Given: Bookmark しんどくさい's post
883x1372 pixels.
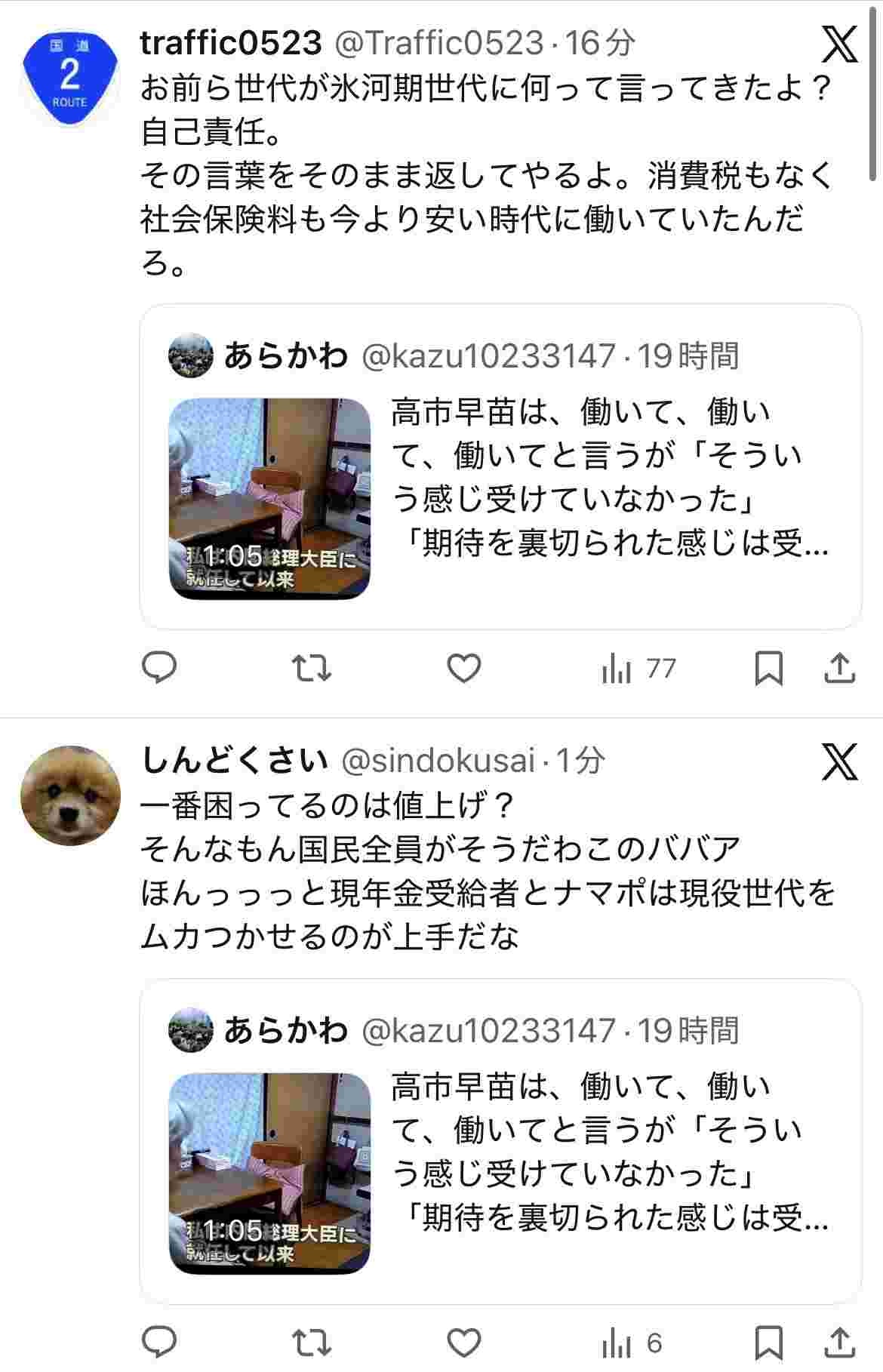Looking at the screenshot, I should (768, 1343).
